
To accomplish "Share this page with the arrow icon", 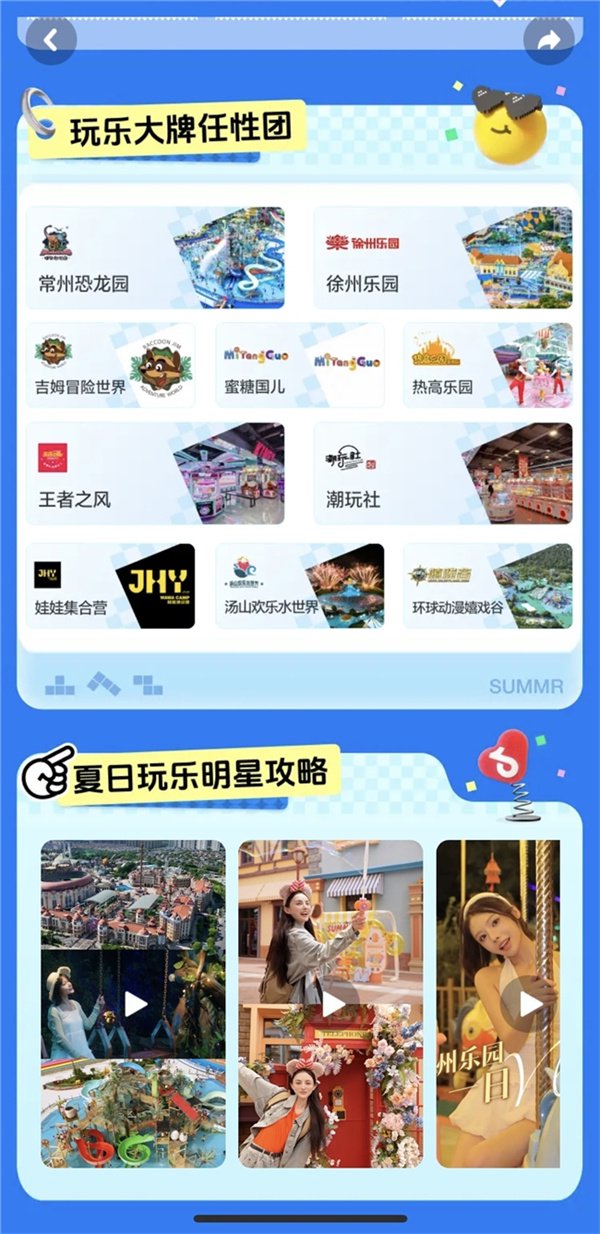I will 549,40.
